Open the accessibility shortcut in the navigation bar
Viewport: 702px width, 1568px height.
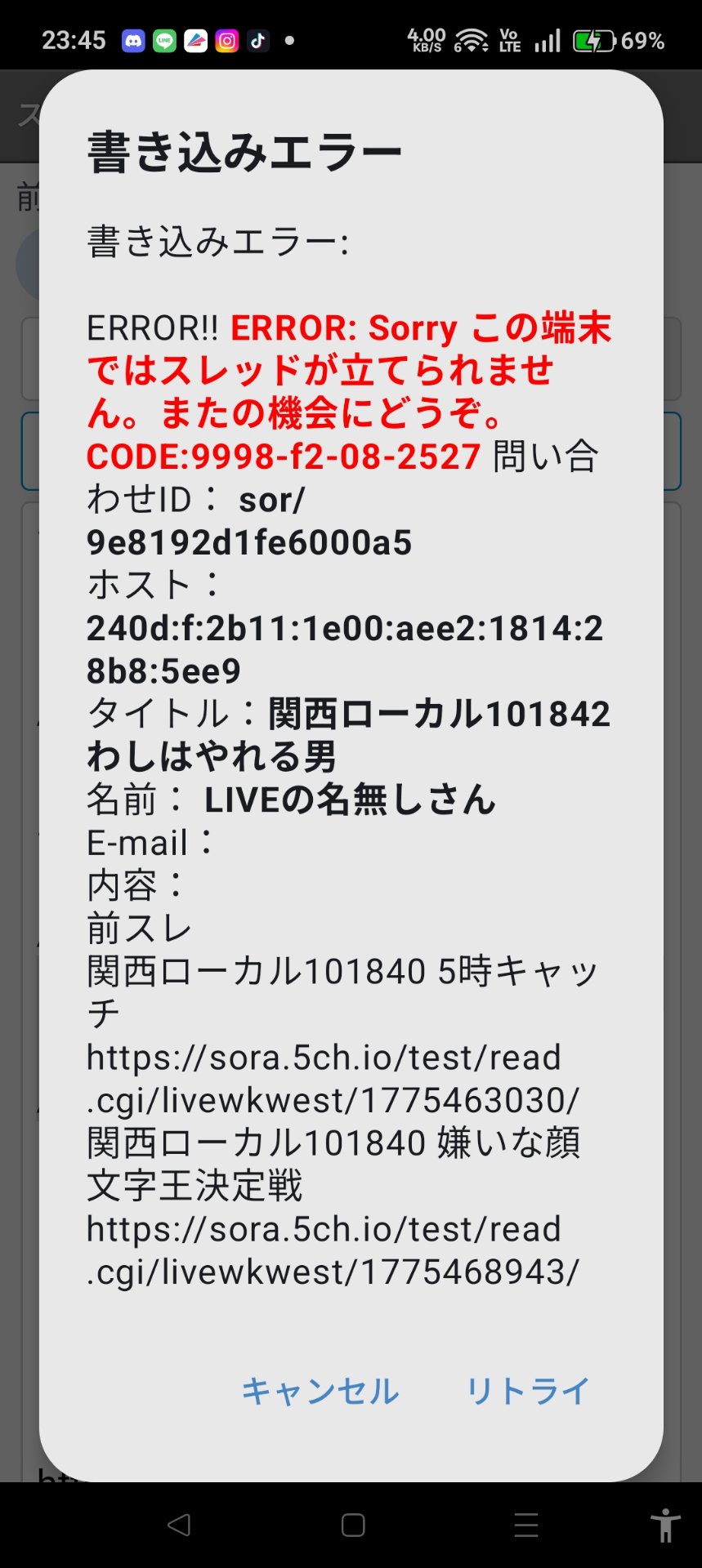point(665,1525)
